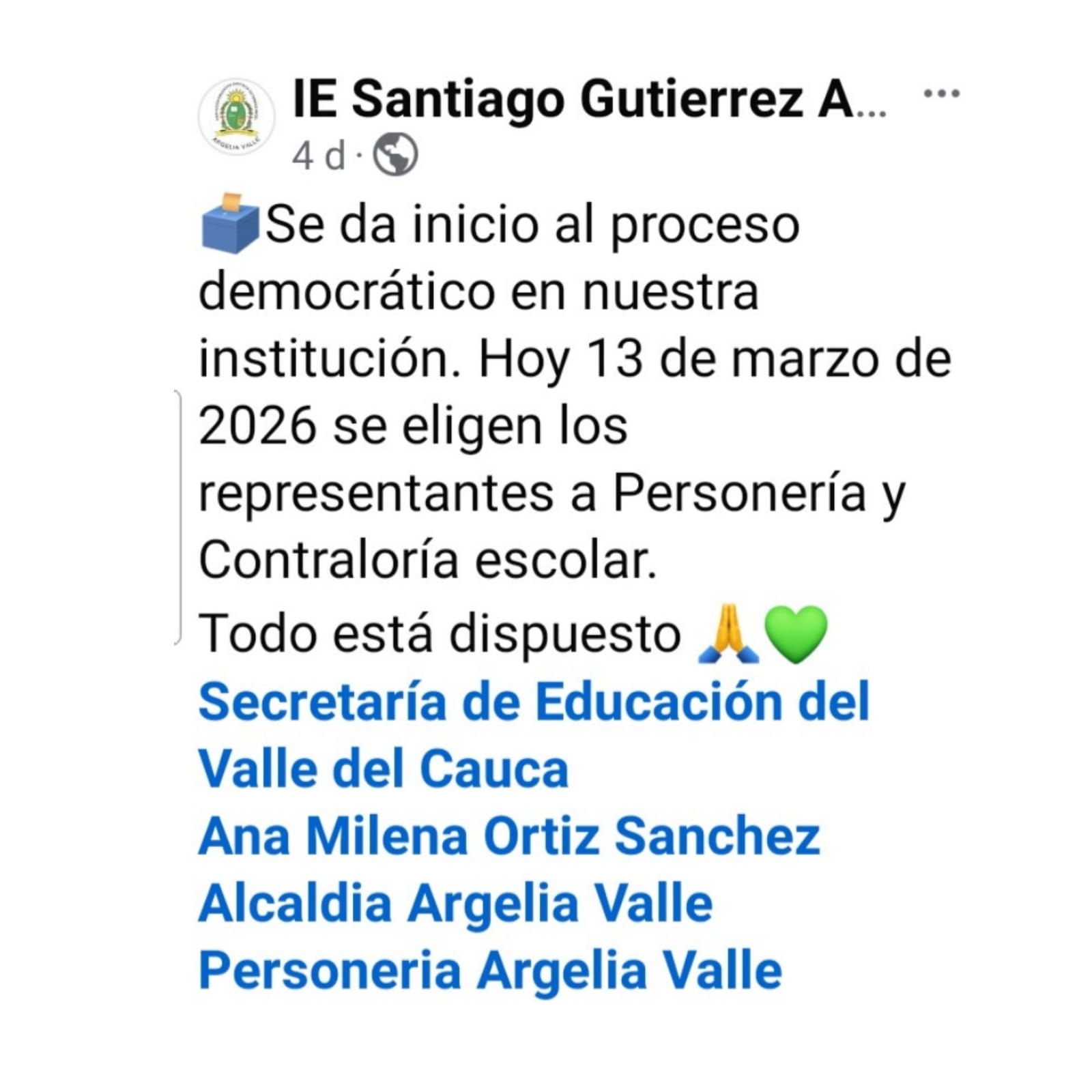
Task: Open Ana Milena Ortiz Sanchez tagged profile
Action: coord(508,837)
